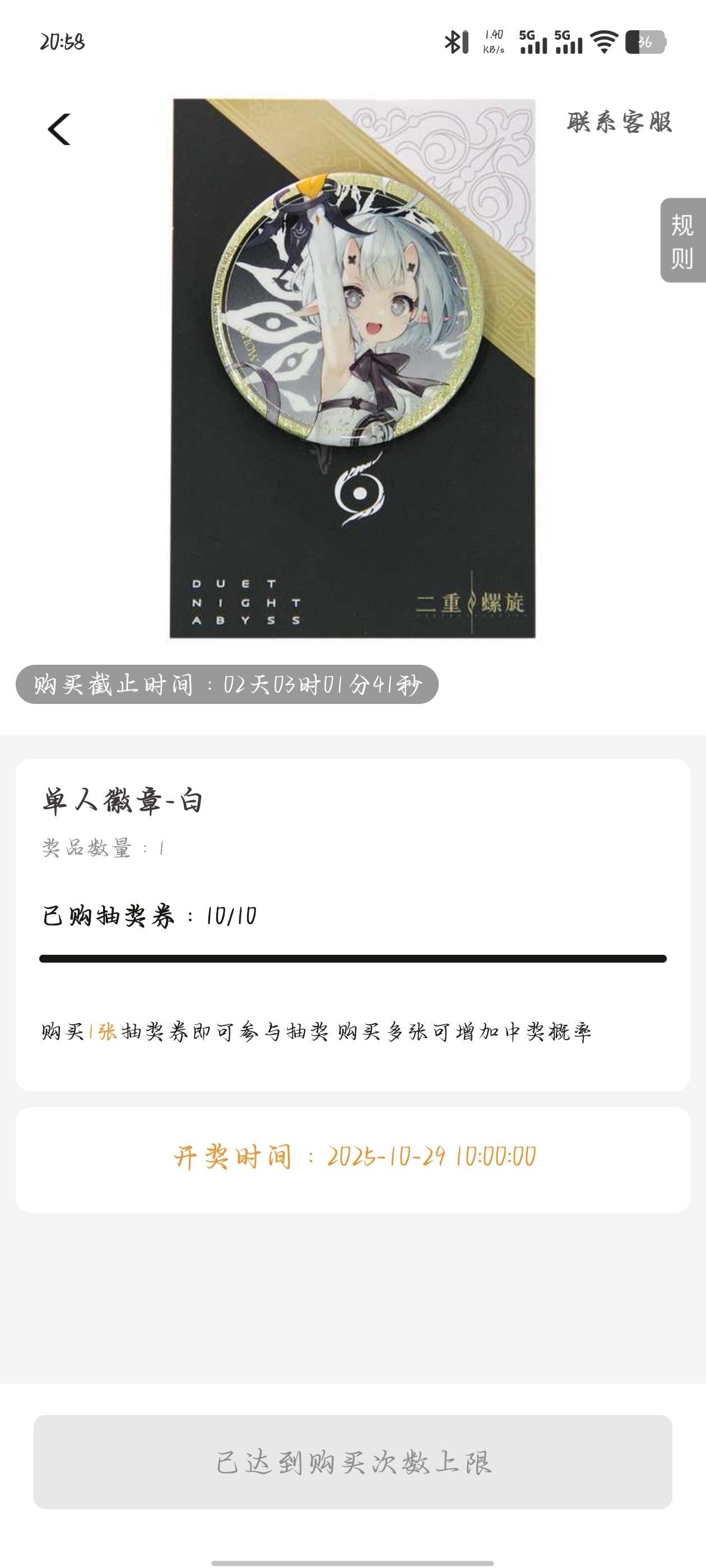This screenshot has height=1568, width=706.
Task: Open the 规则 rules side tab
Action: 682,240
